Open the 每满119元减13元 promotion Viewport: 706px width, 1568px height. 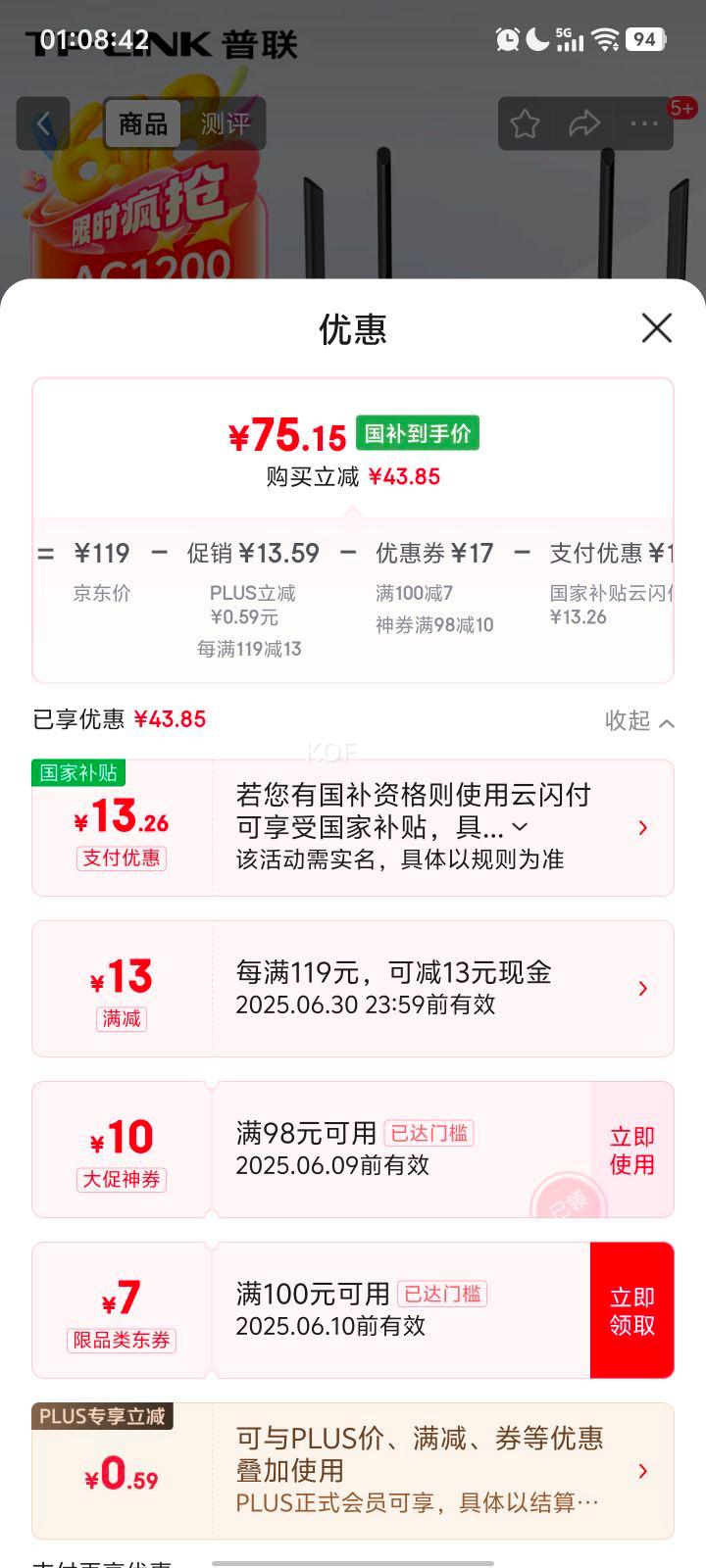[x=642, y=989]
